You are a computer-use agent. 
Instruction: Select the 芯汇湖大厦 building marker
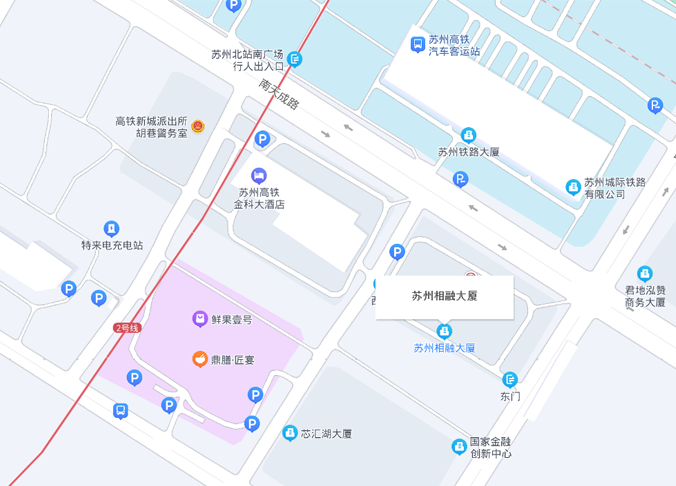click(x=290, y=433)
